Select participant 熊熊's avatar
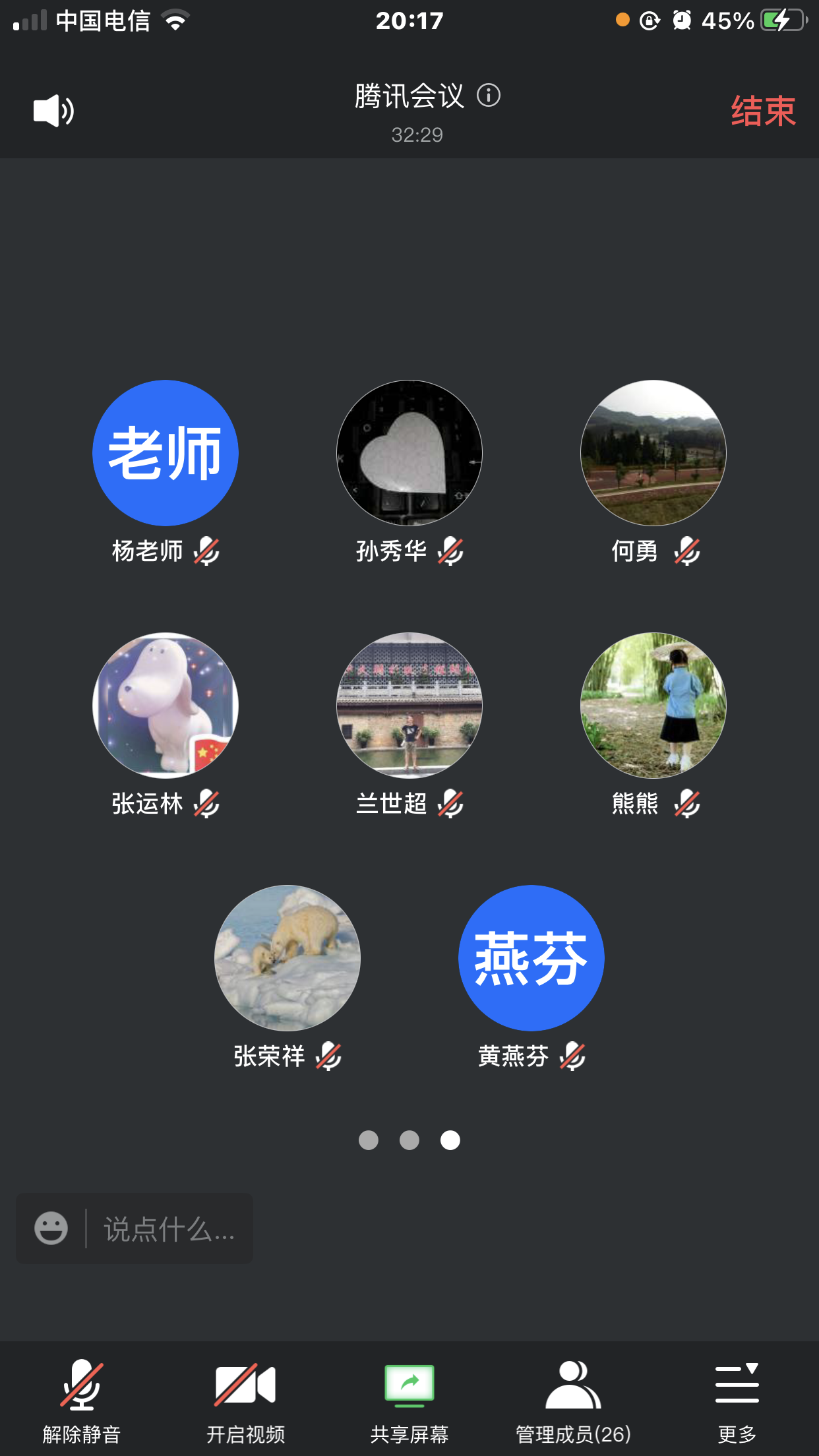This screenshot has height=1456, width=819. click(653, 706)
